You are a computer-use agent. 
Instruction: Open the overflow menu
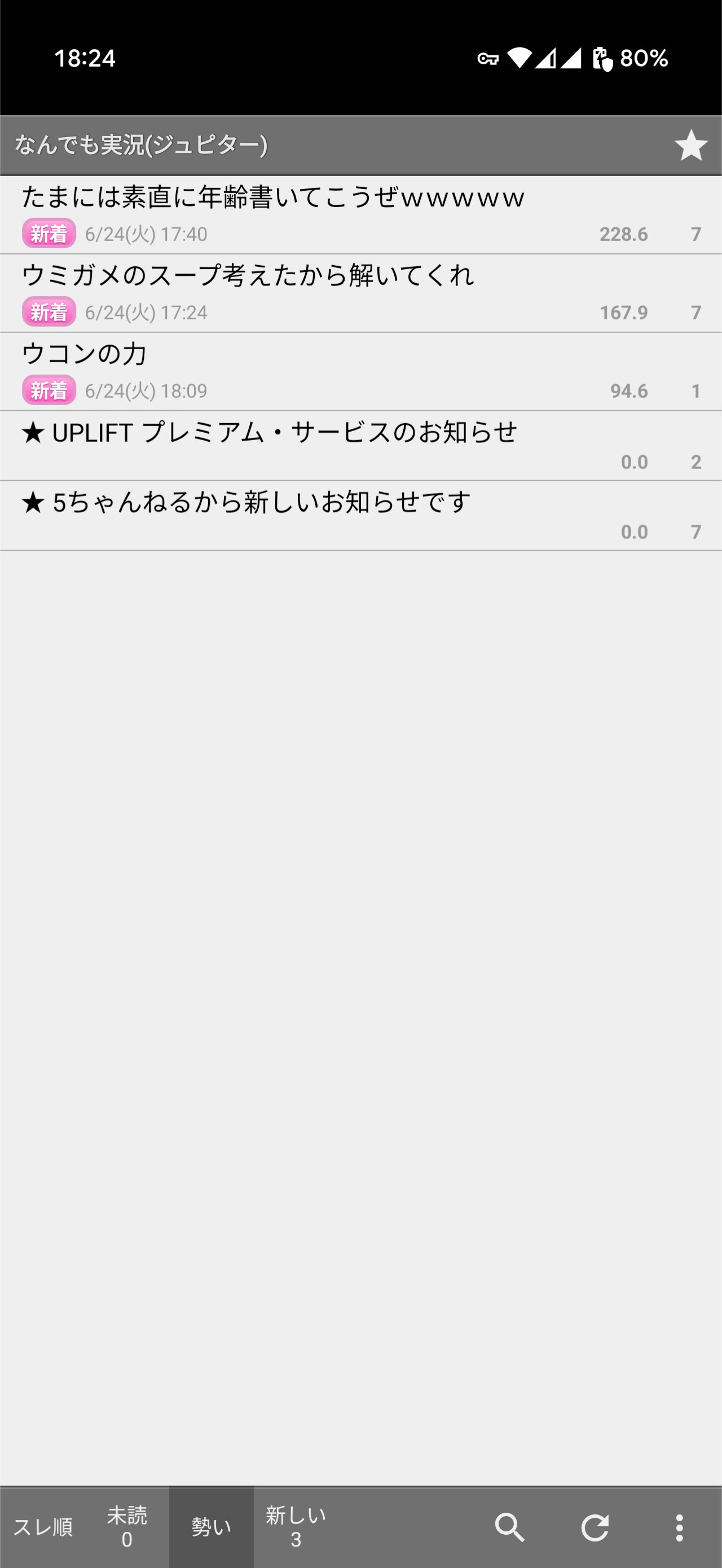tap(679, 1527)
